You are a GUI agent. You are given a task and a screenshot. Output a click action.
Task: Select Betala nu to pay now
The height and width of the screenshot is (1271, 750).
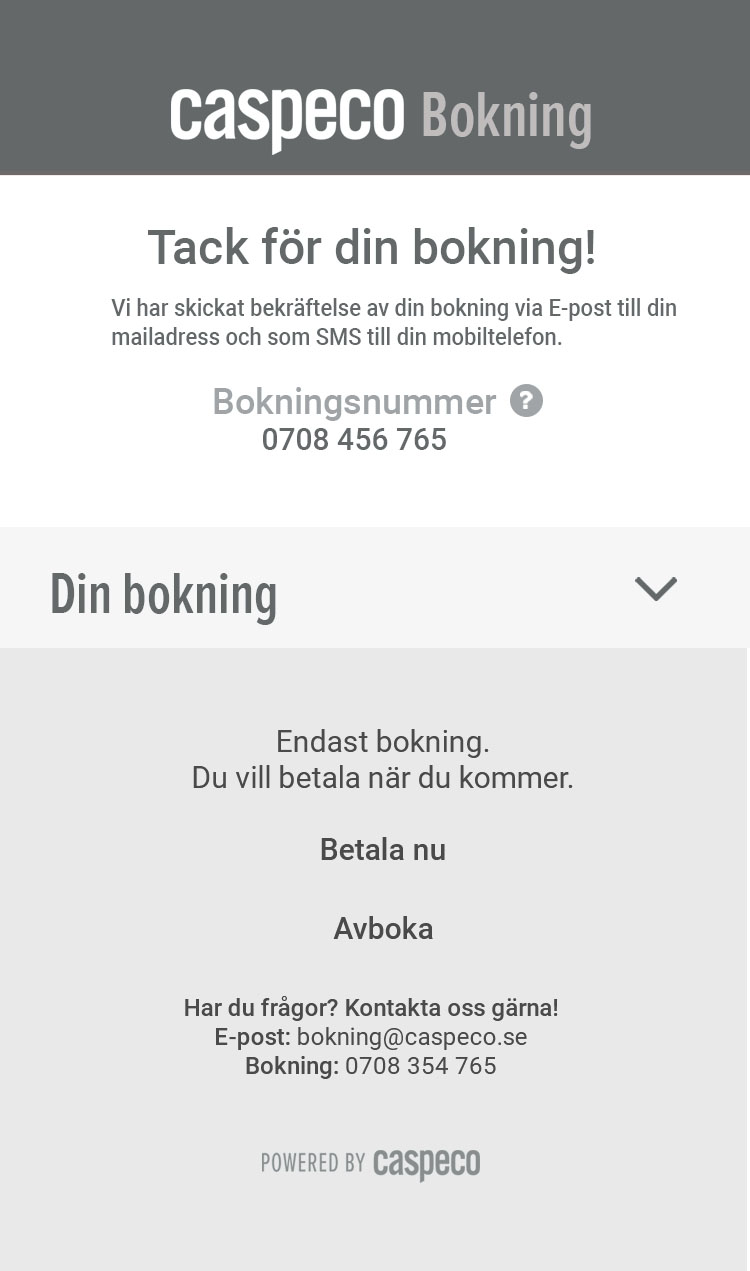click(383, 850)
